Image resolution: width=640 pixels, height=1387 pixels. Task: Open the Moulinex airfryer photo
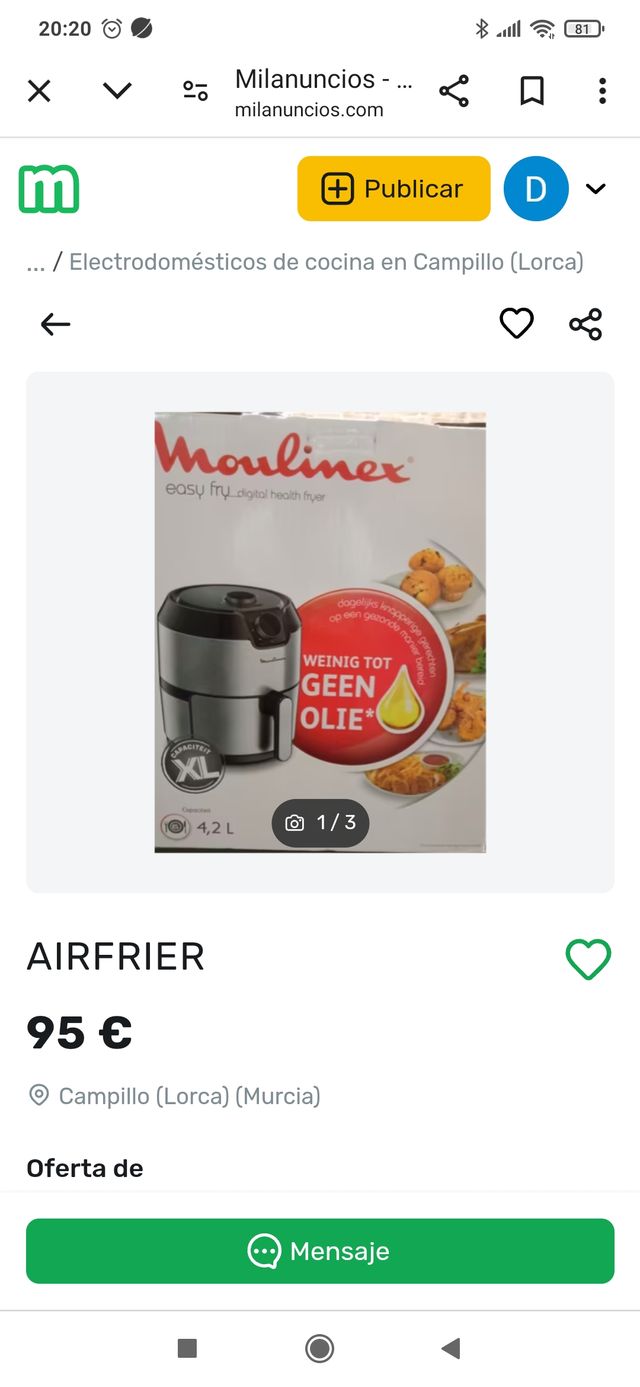coord(320,632)
